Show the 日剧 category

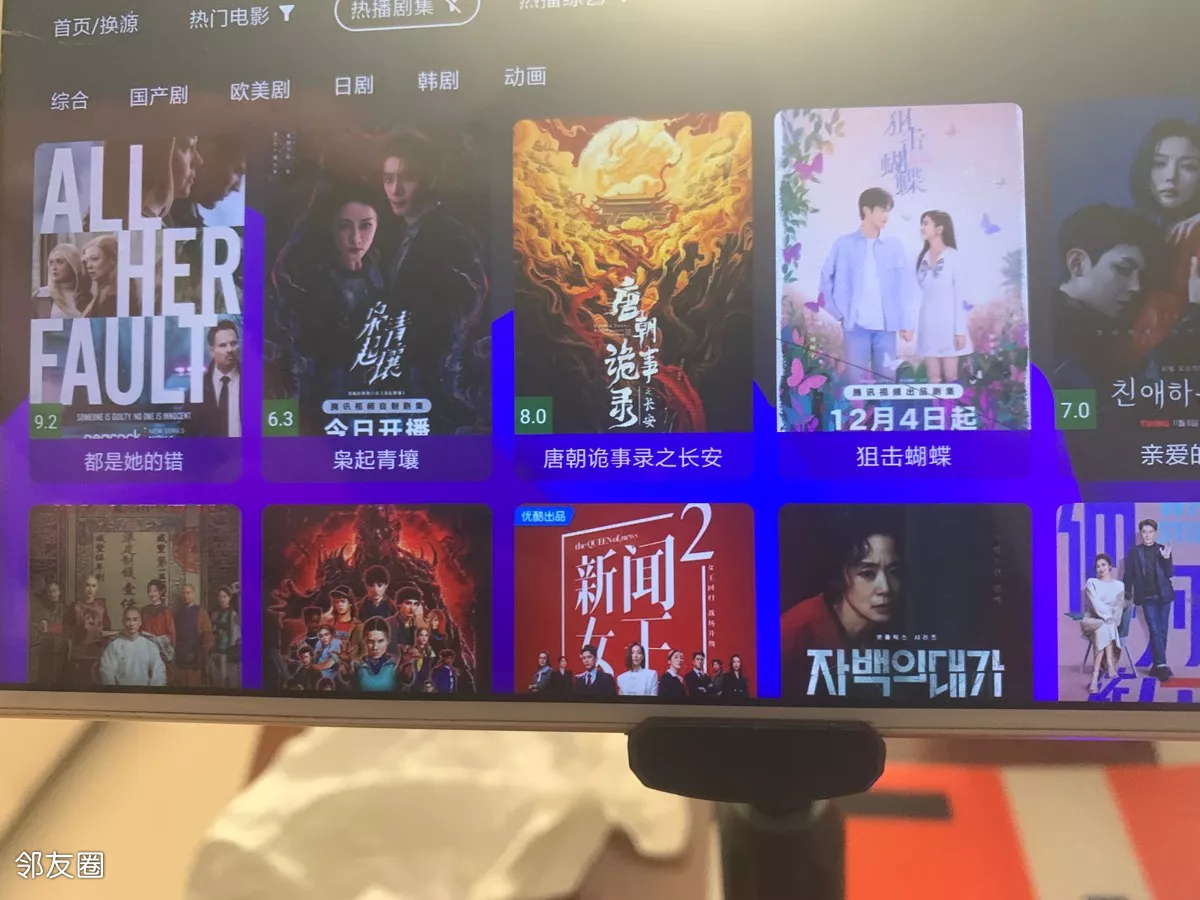(x=353, y=85)
